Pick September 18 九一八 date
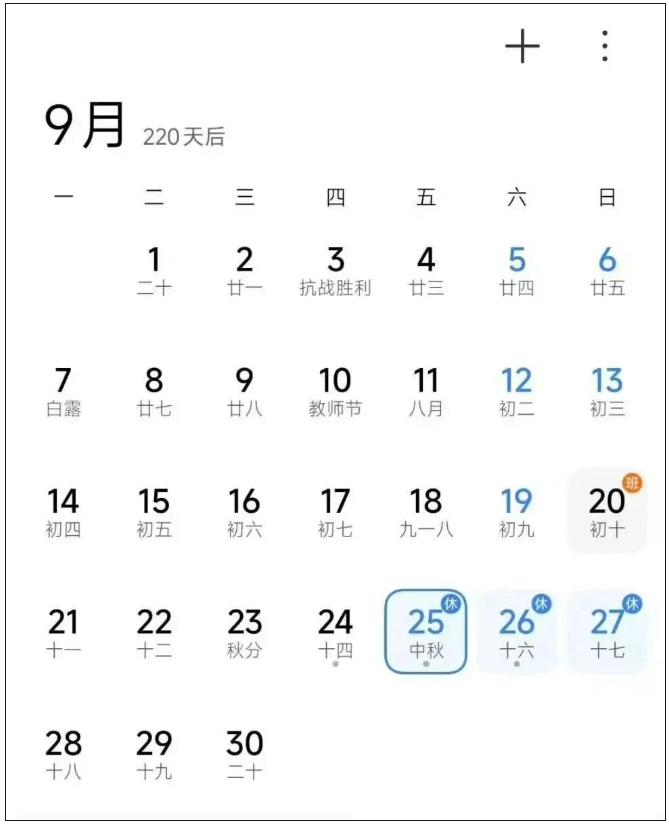Viewport: 669px width, 829px height. (x=426, y=511)
